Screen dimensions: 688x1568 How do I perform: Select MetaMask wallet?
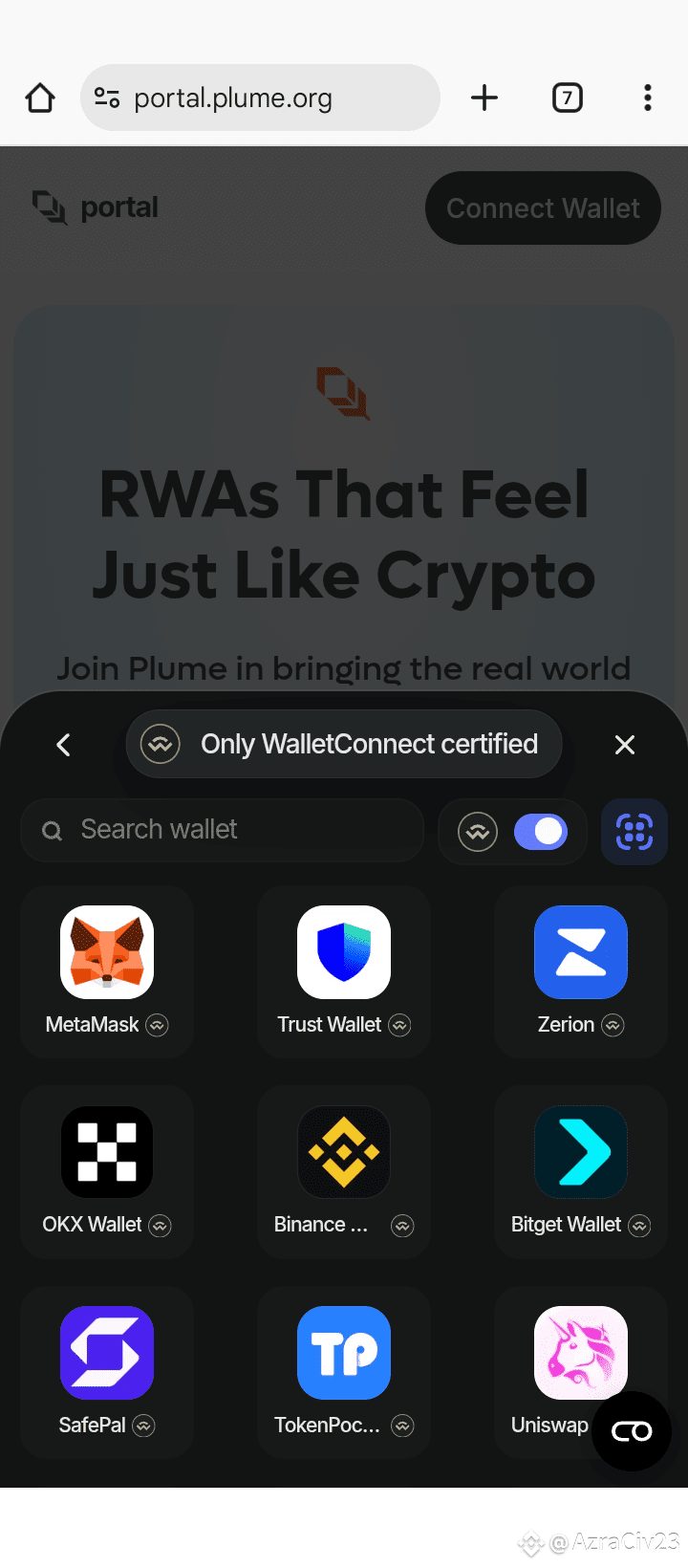click(107, 970)
